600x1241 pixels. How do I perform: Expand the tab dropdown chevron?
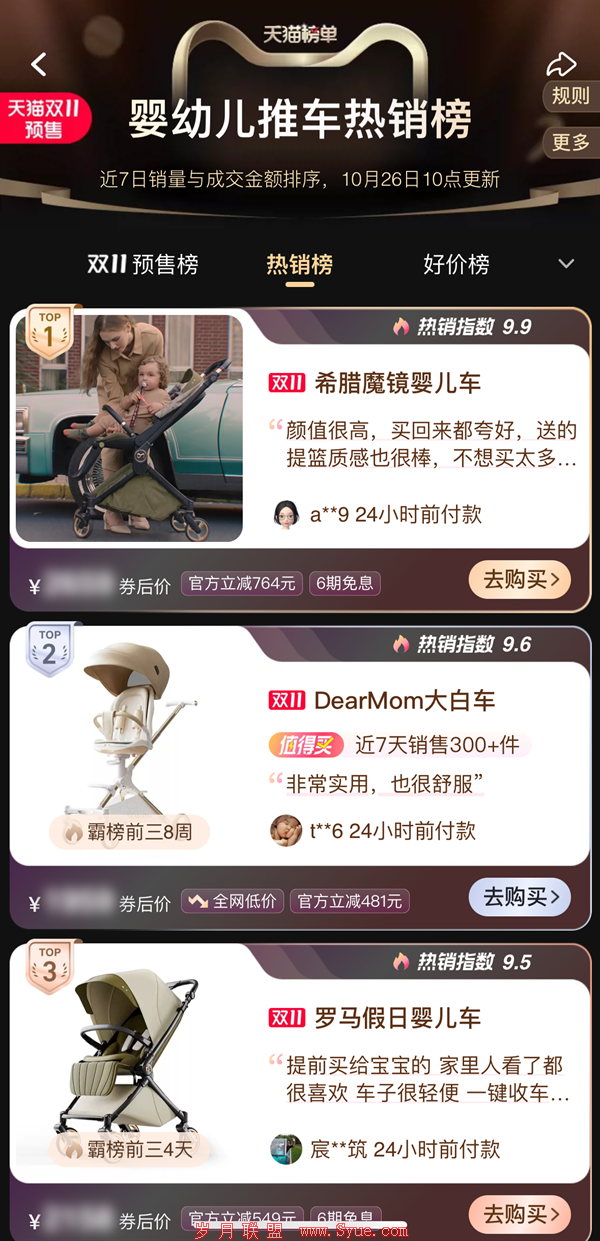pyautogui.click(x=566, y=264)
